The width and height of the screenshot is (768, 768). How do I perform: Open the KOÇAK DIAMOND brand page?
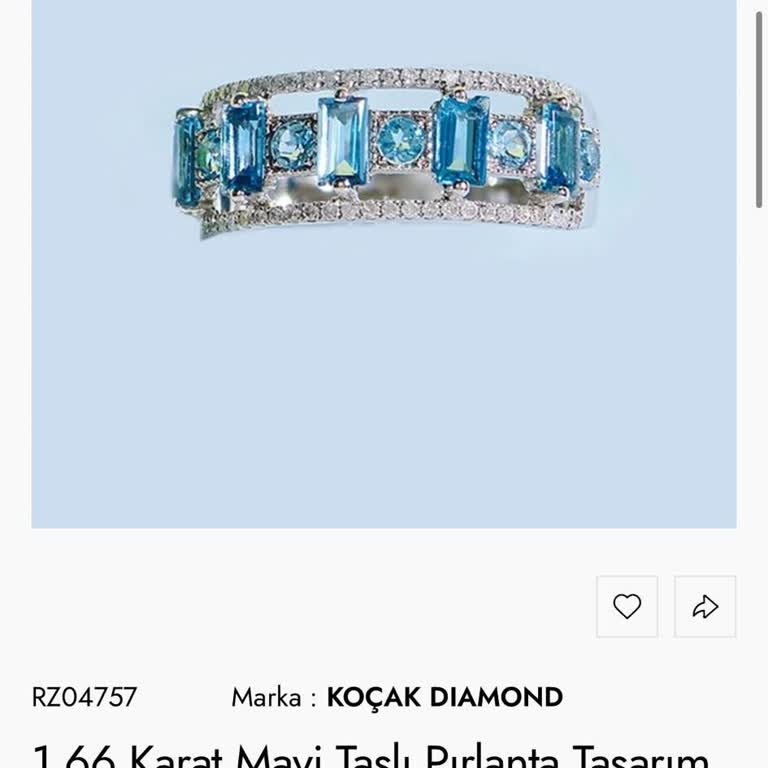pos(444,697)
